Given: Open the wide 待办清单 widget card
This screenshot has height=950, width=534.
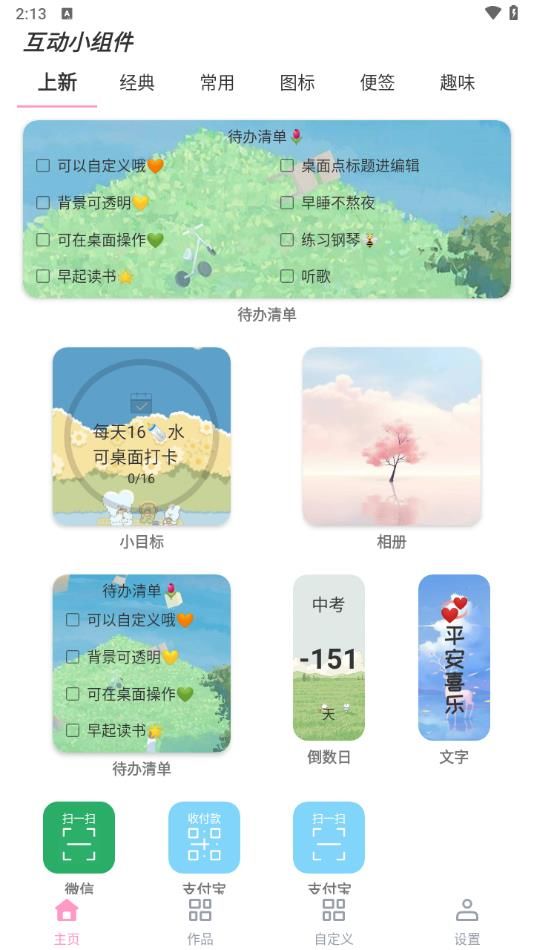Looking at the screenshot, I should (267, 209).
